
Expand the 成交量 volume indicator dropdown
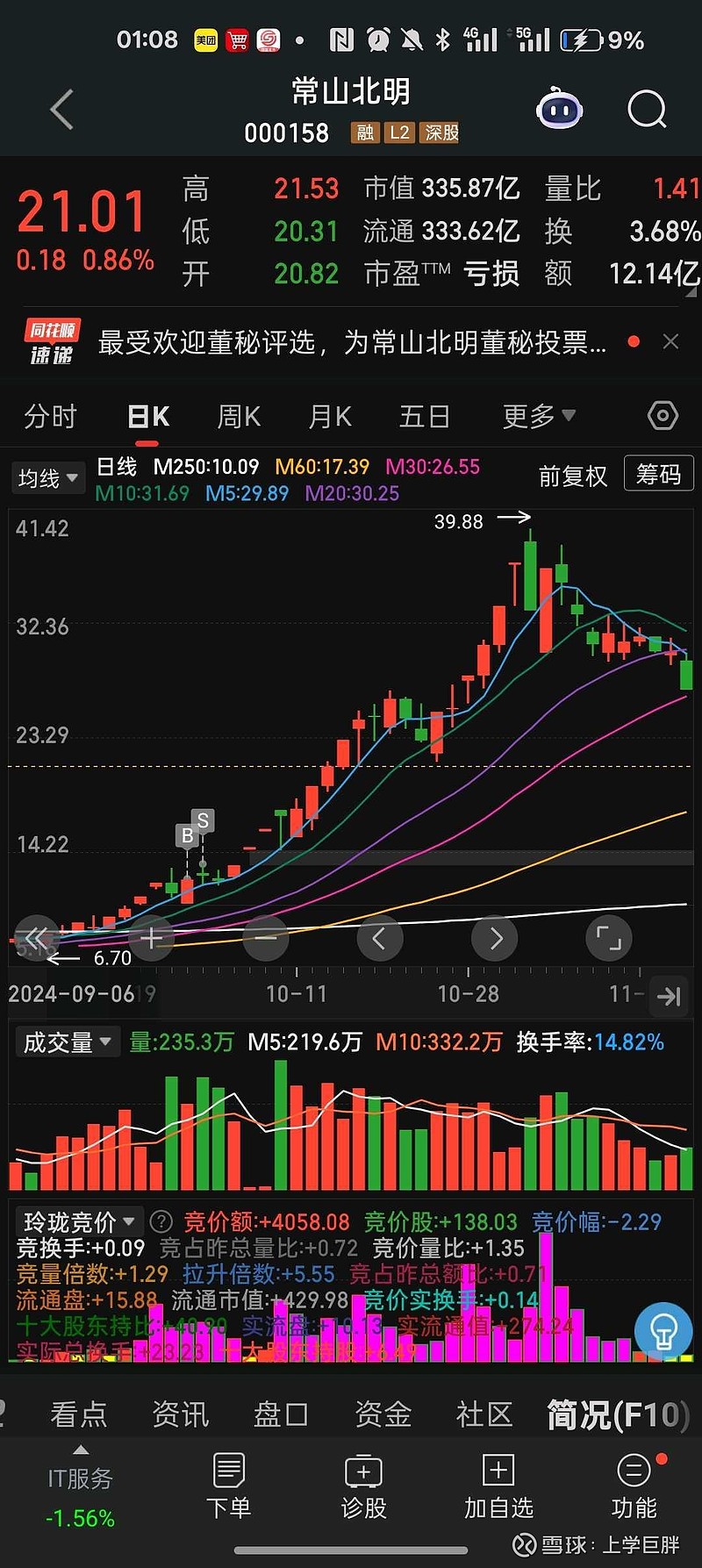68,1041
